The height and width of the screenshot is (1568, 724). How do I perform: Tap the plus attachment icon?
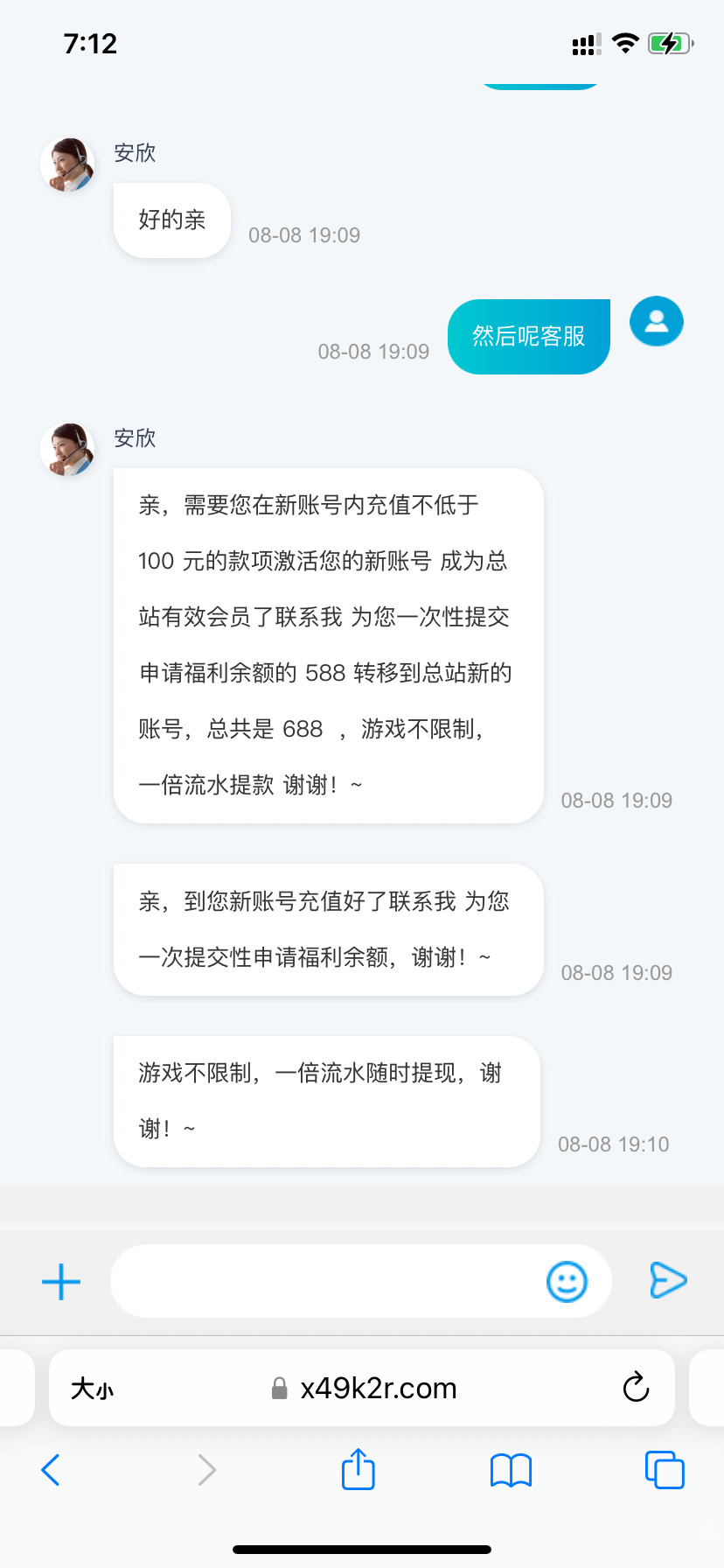pyautogui.click(x=61, y=1282)
